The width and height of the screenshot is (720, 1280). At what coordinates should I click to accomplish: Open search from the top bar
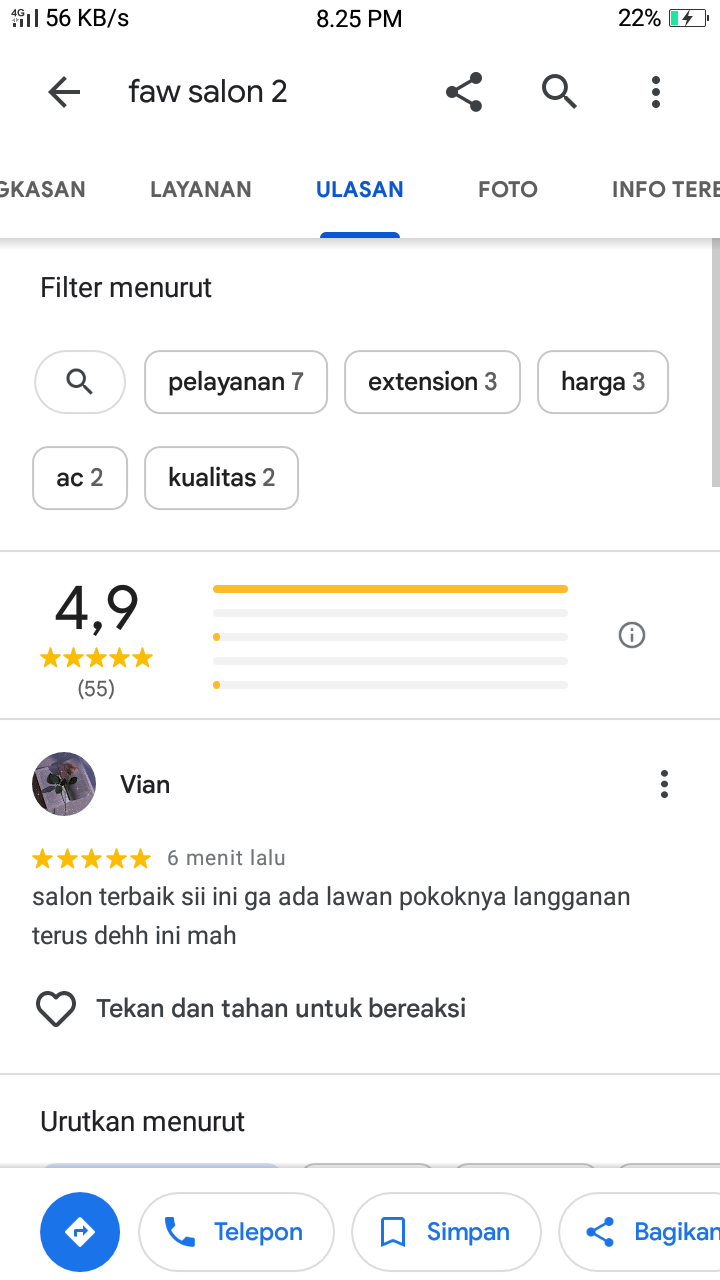pos(560,92)
